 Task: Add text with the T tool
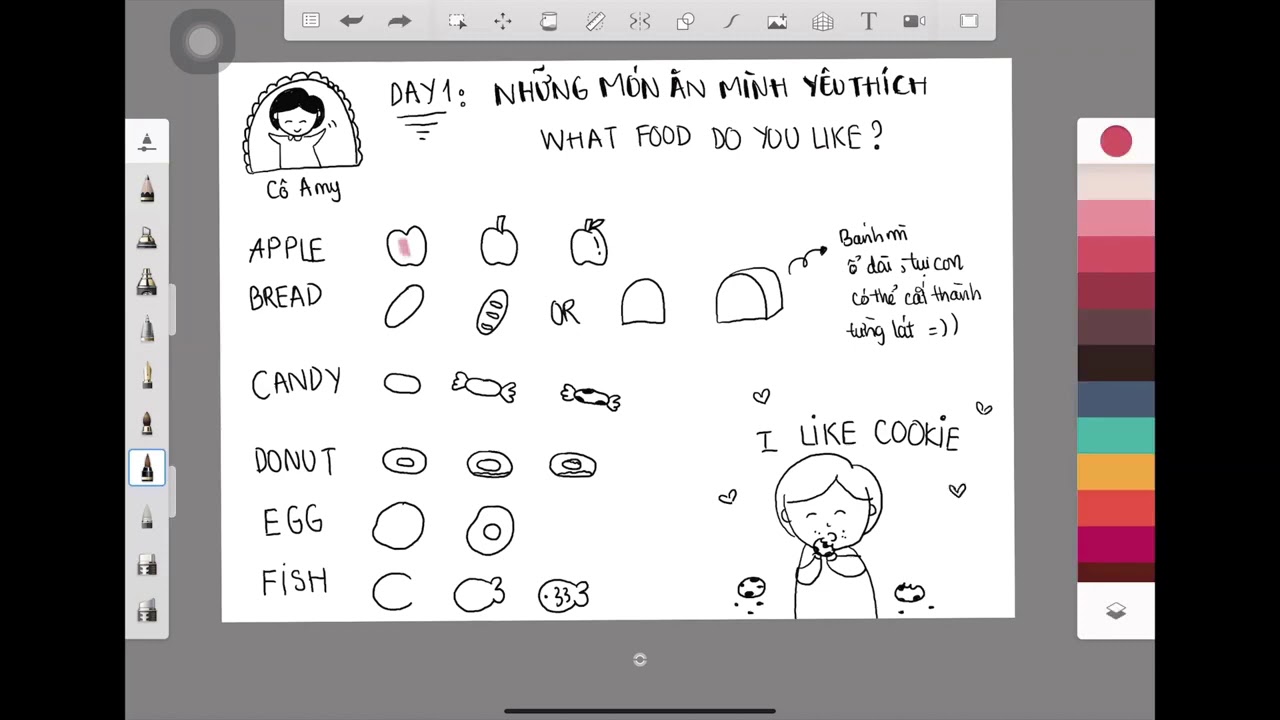pyautogui.click(x=868, y=21)
